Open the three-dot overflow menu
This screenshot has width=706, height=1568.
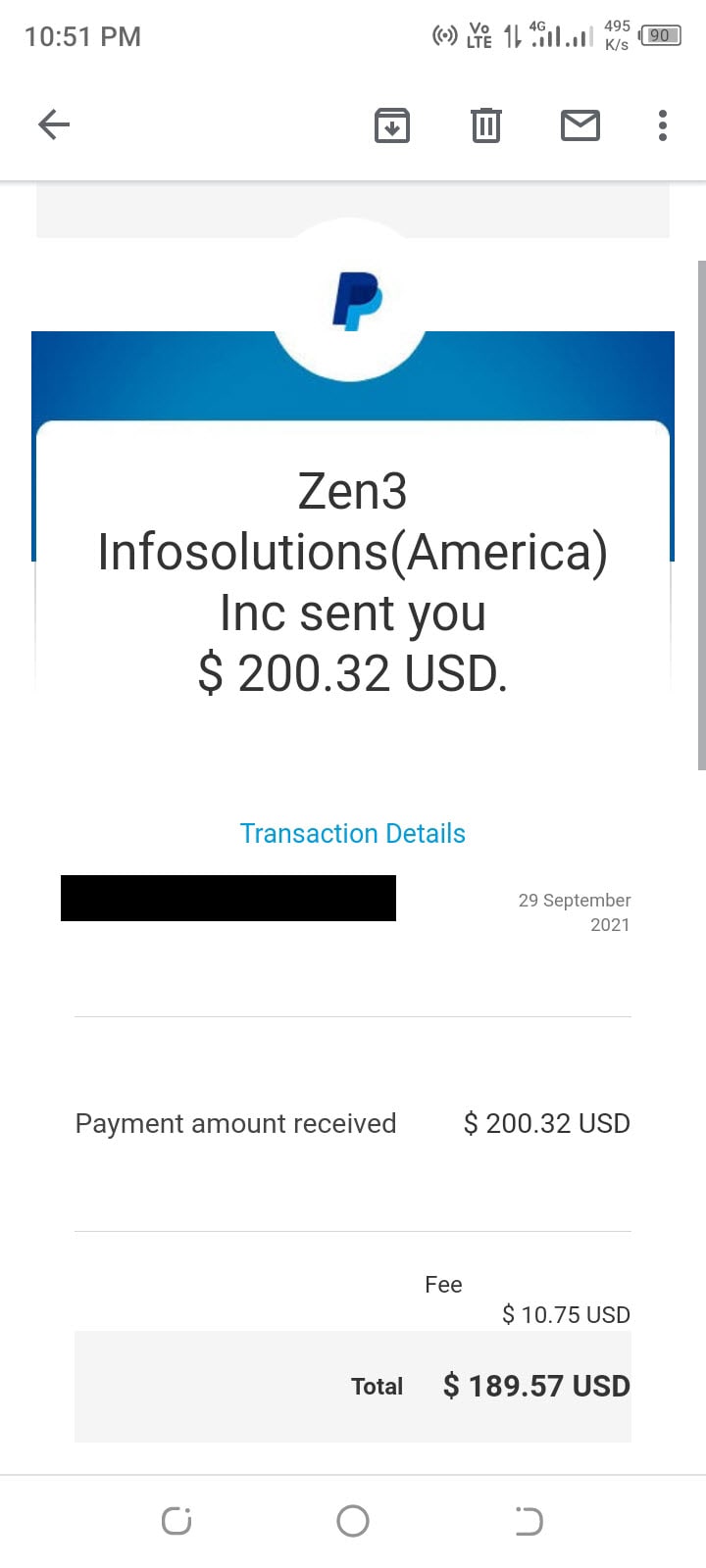[x=663, y=125]
